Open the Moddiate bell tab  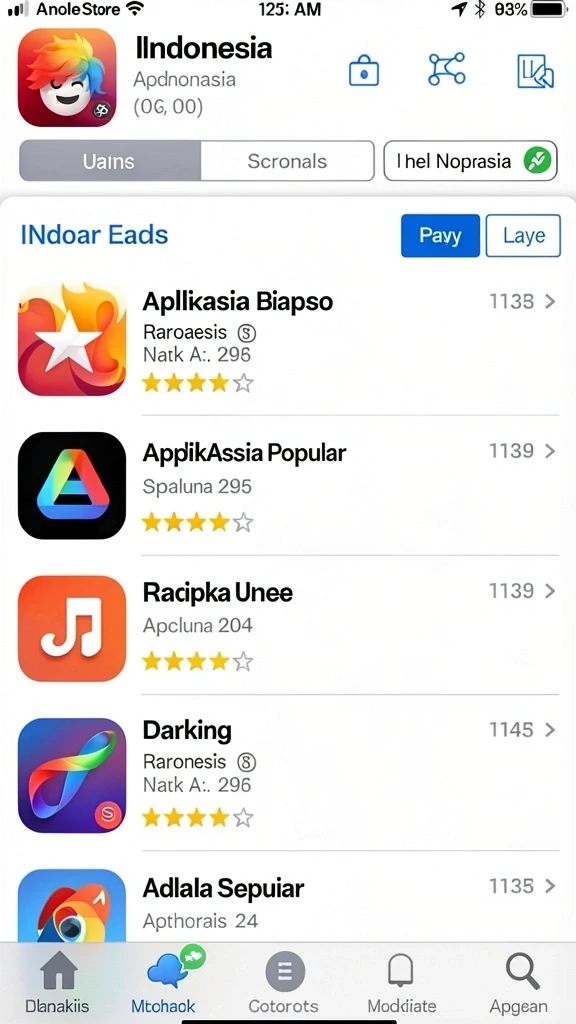pyautogui.click(x=402, y=984)
